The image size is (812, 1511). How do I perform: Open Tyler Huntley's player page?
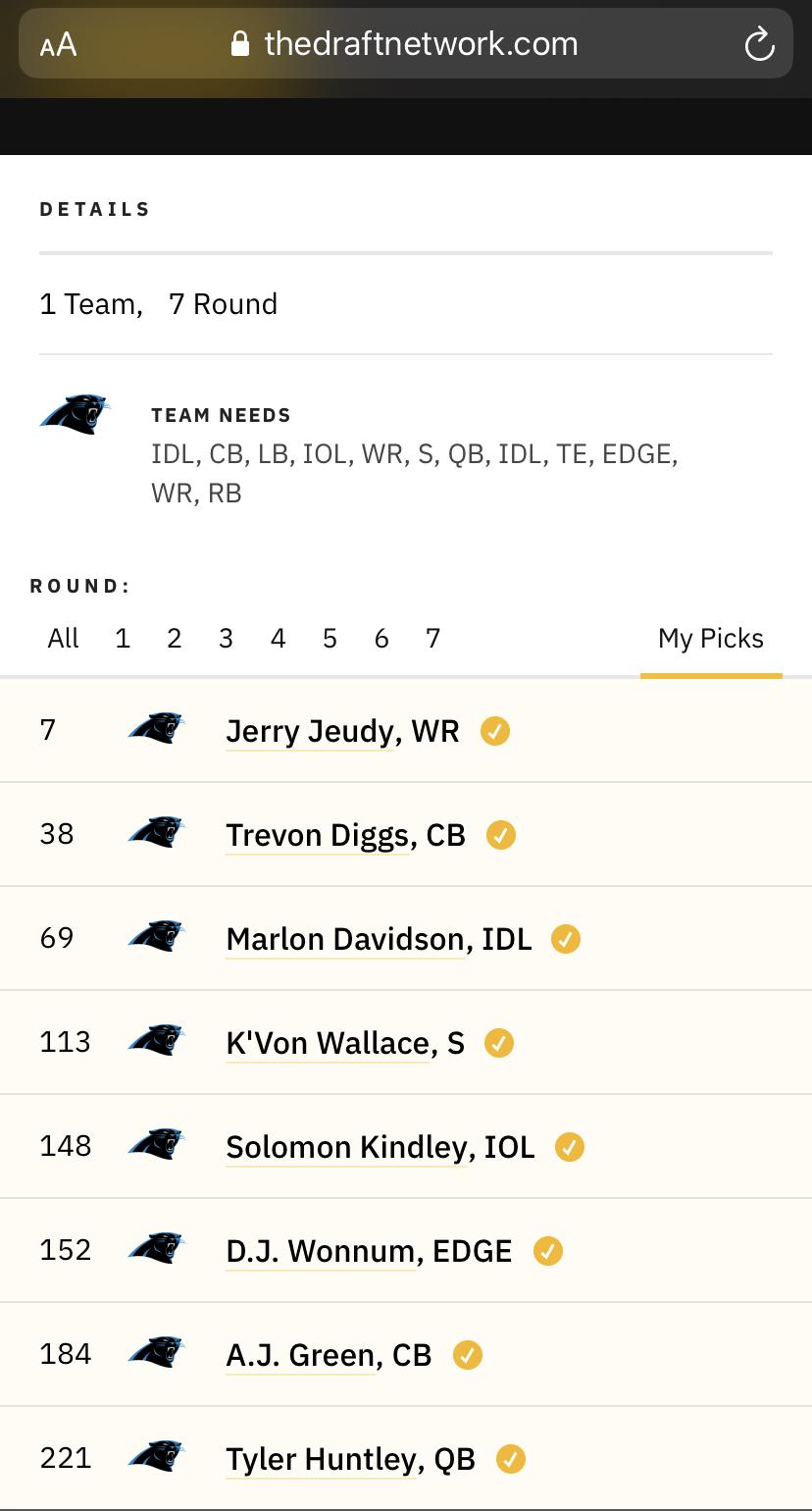coord(321,1460)
